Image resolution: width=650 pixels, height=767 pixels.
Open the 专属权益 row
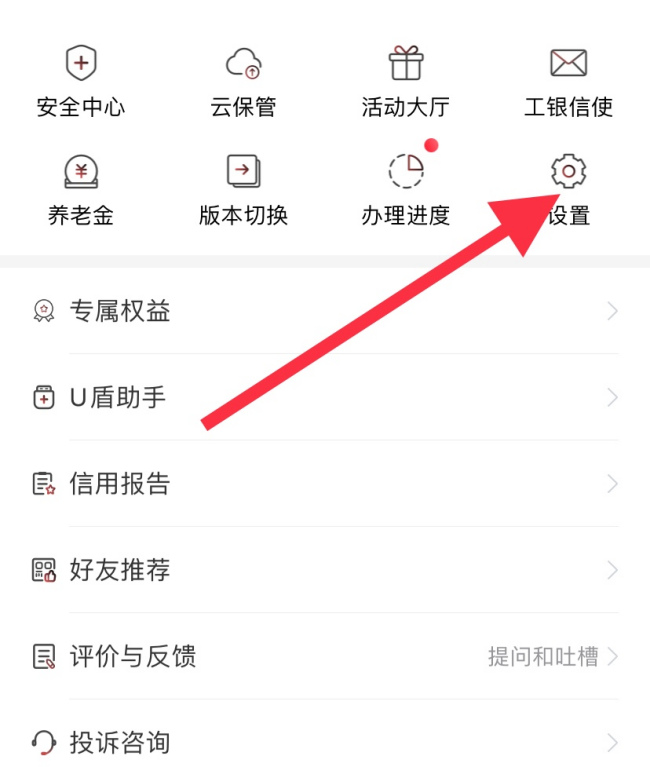[325, 312]
